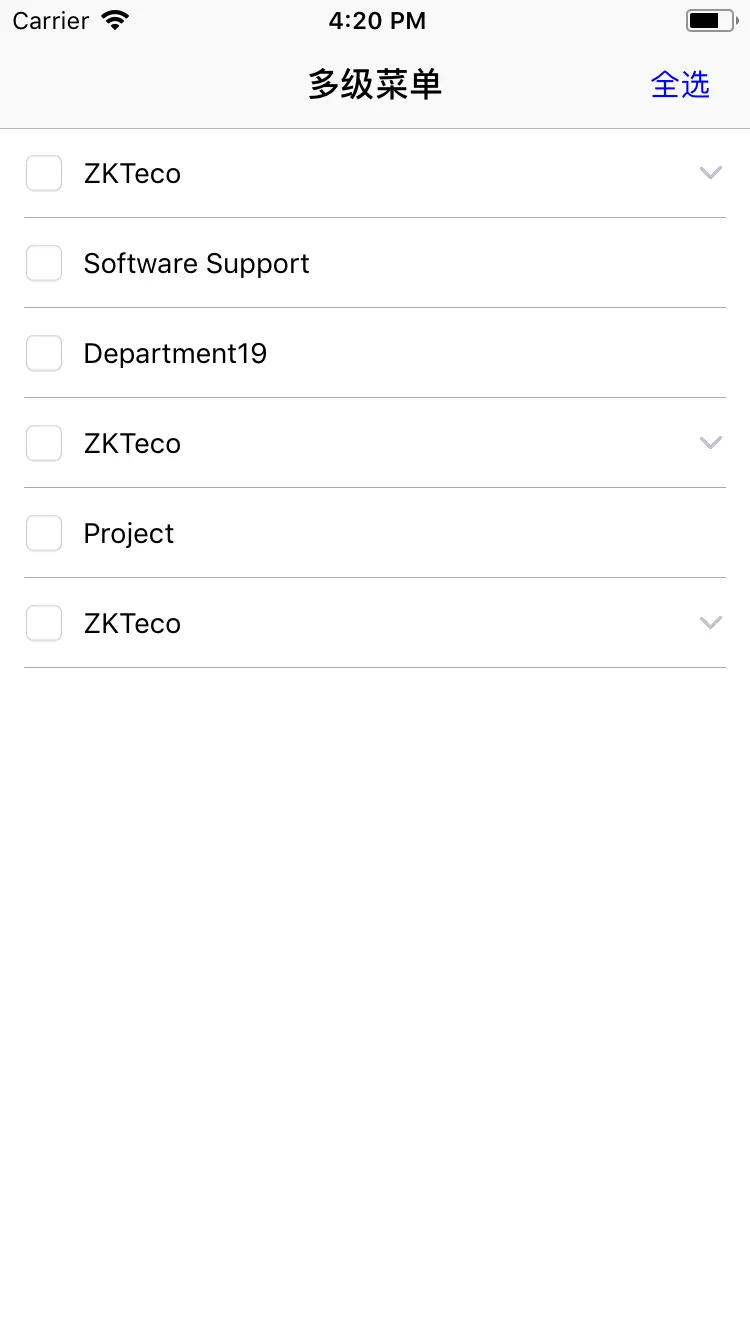Viewport: 750px width, 1334px height.
Task: Tick the Project checkbox
Action: 44,534
